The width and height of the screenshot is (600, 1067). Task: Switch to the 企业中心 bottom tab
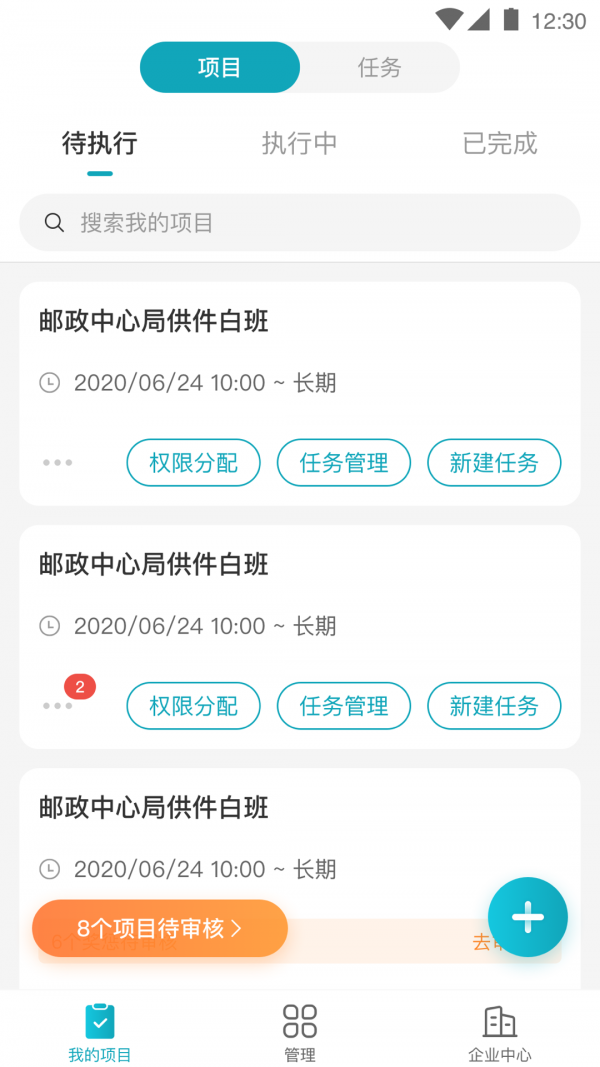[x=499, y=1032]
